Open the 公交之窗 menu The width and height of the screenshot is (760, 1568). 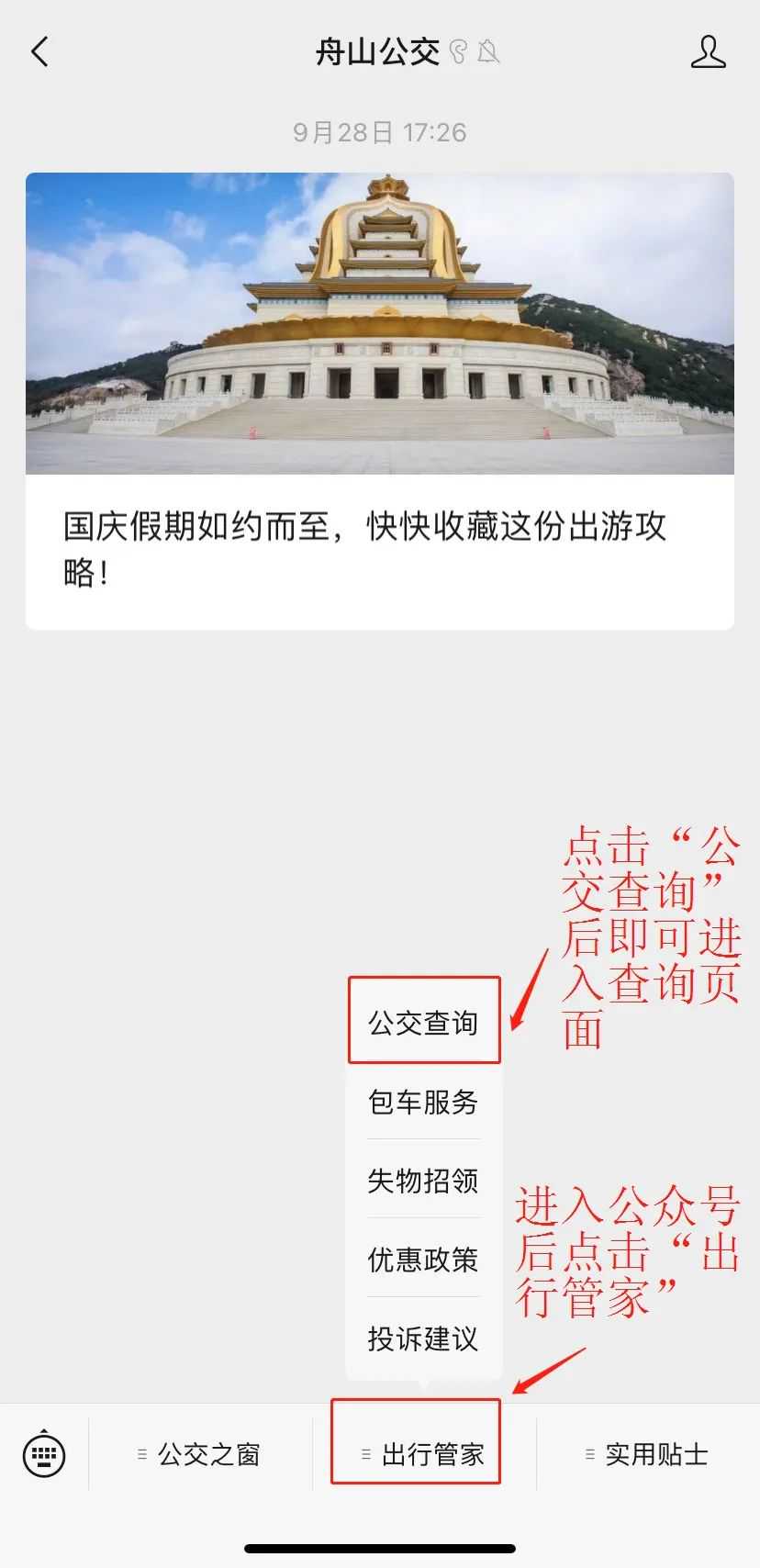coord(200,1454)
